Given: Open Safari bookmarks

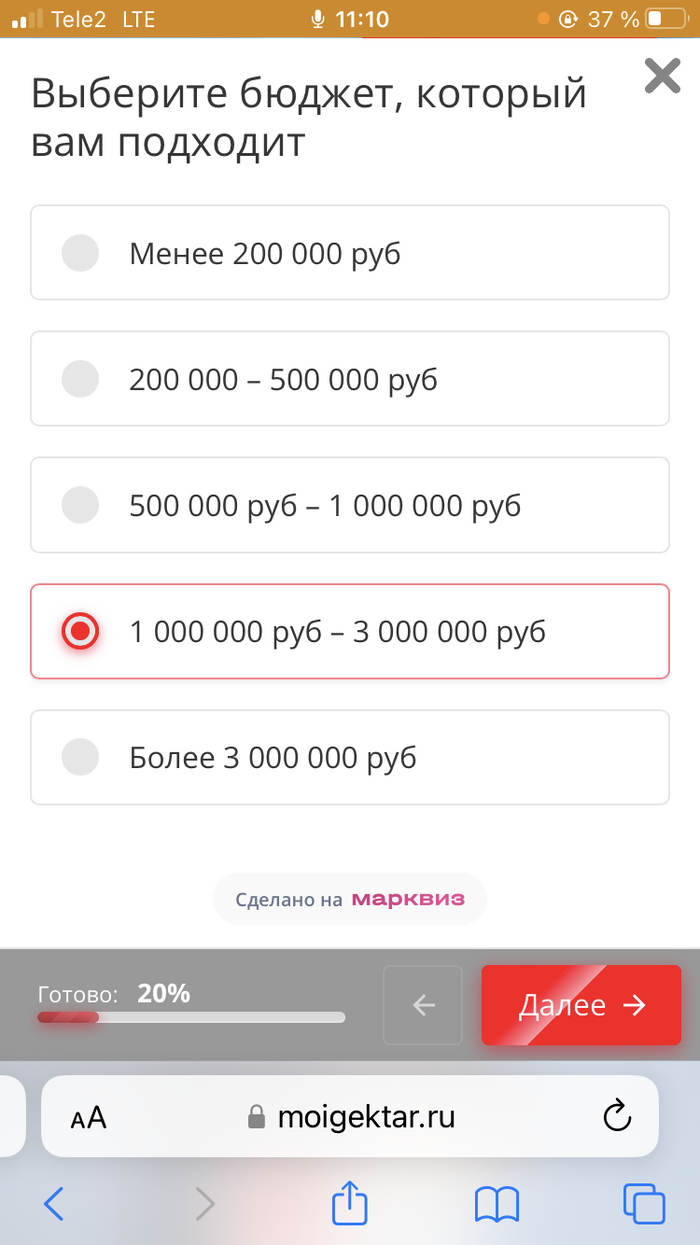Looking at the screenshot, I should pos(497,1203).
